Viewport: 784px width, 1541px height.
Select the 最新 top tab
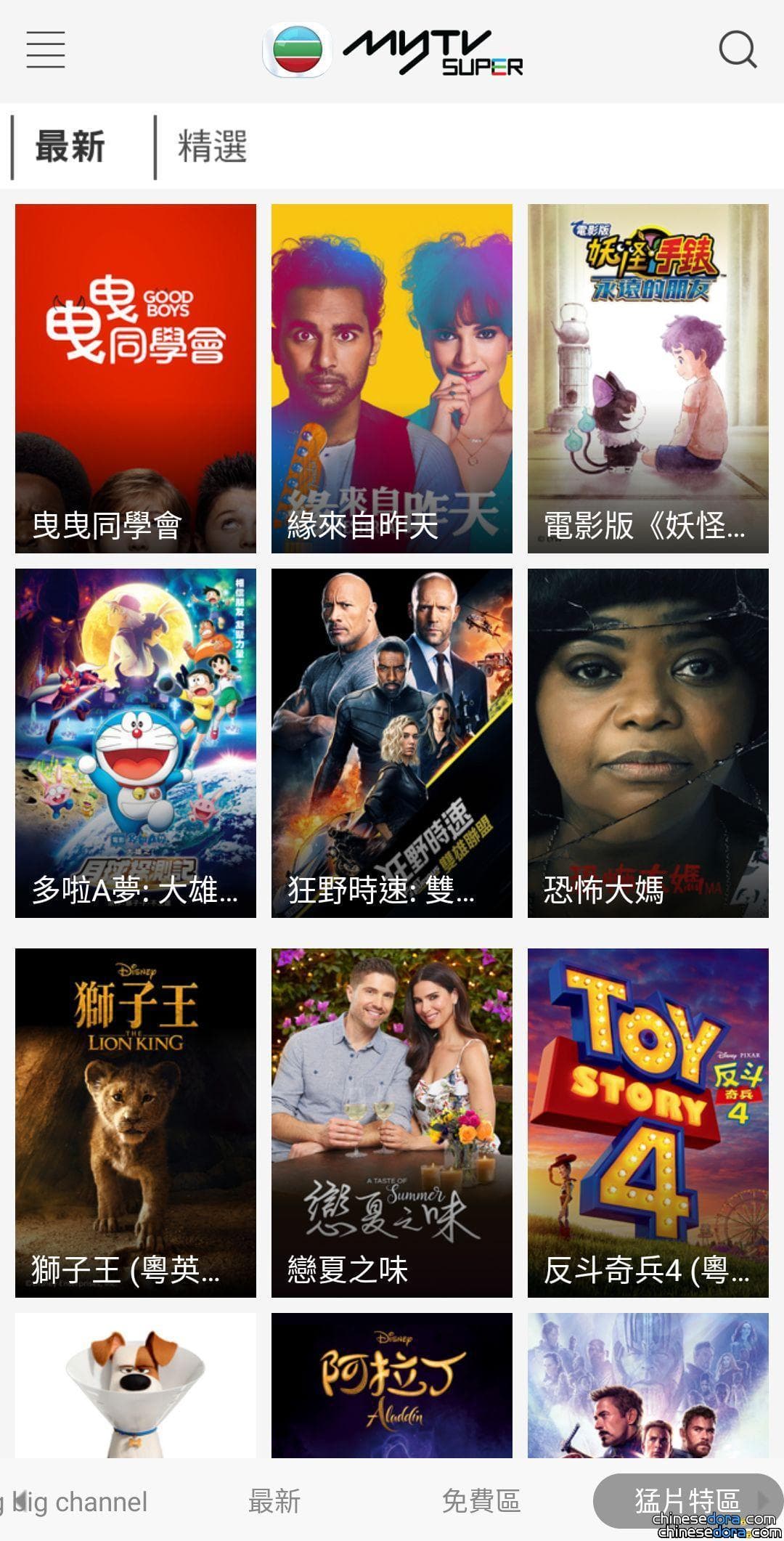click(70, 146)
